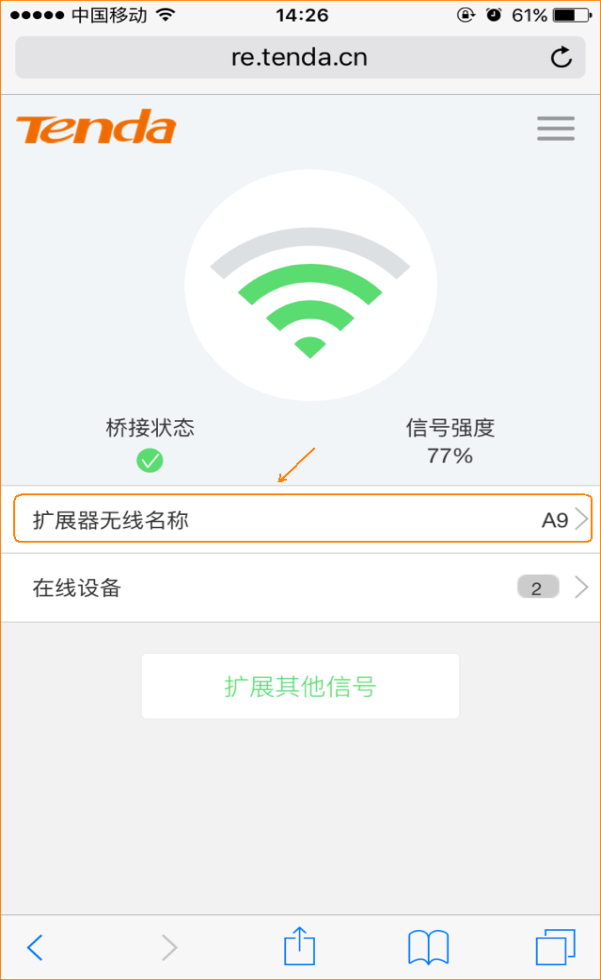Open 在线设备 list

(300, 588)
